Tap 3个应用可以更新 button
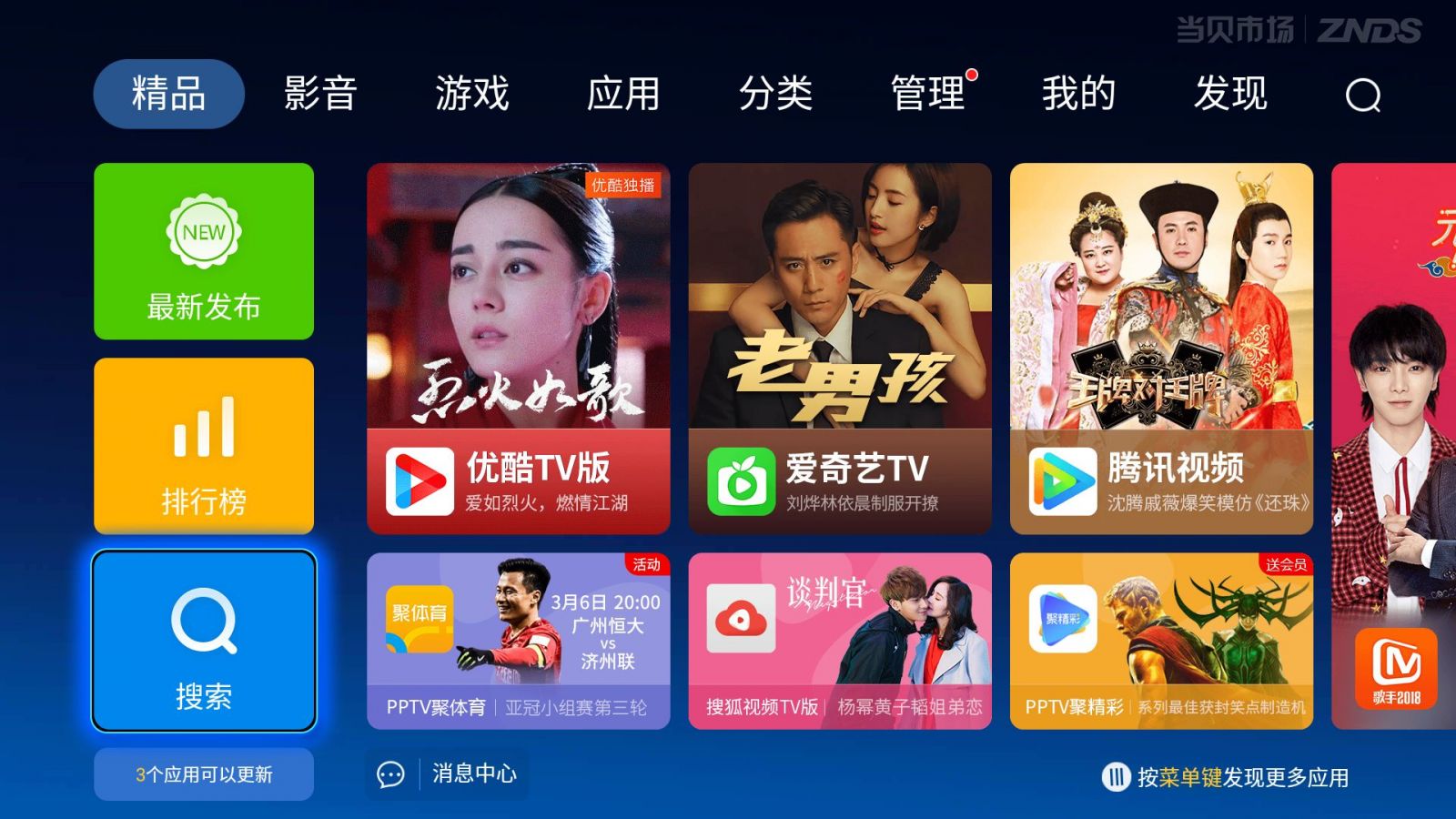Image resolution: width=1456 pixels, height=819 pixels. (x=204, y=774)
